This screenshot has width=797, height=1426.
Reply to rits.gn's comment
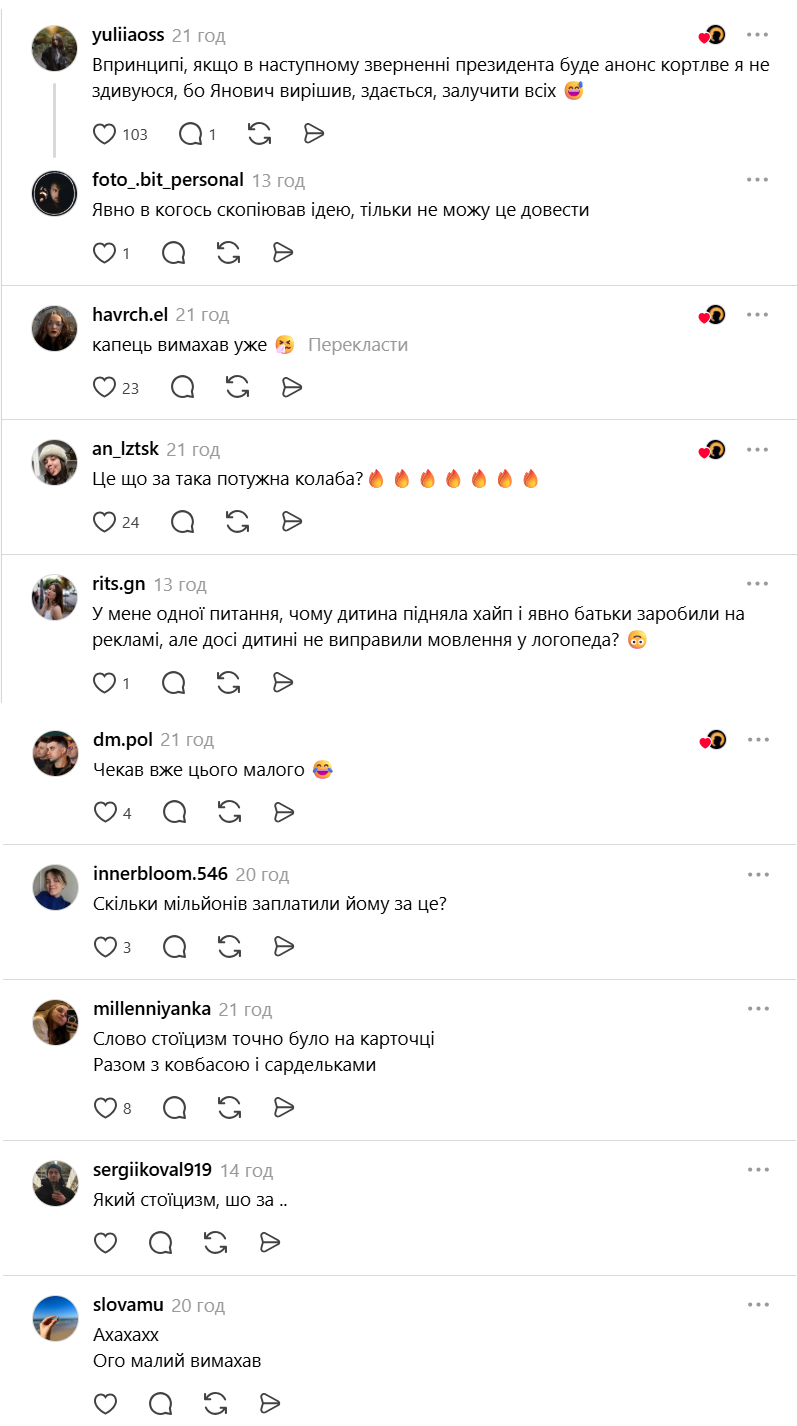click(x=174, y=683)
